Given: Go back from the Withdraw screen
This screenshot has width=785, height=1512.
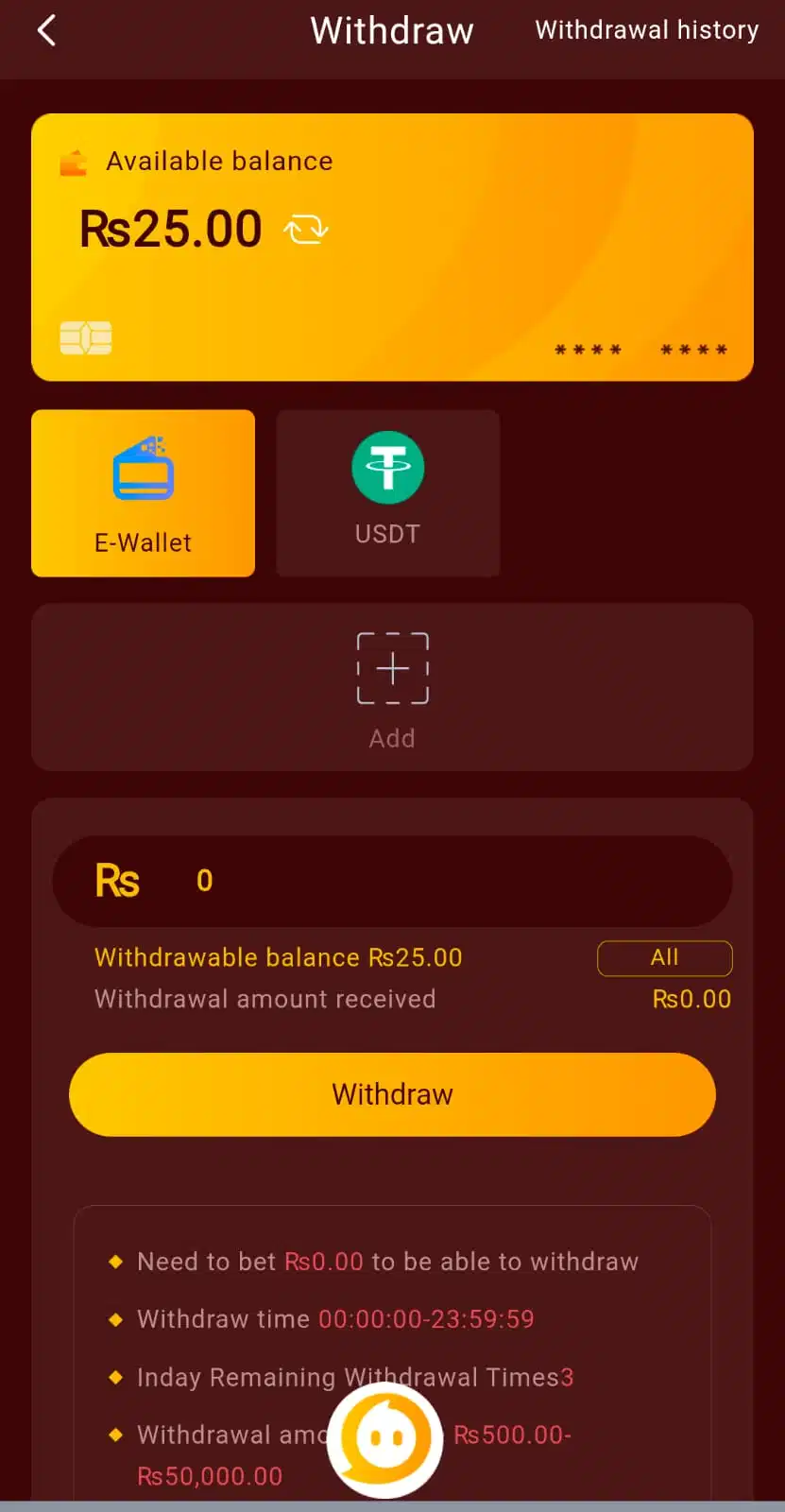Looking at the screenshot, I should [46, 31].
